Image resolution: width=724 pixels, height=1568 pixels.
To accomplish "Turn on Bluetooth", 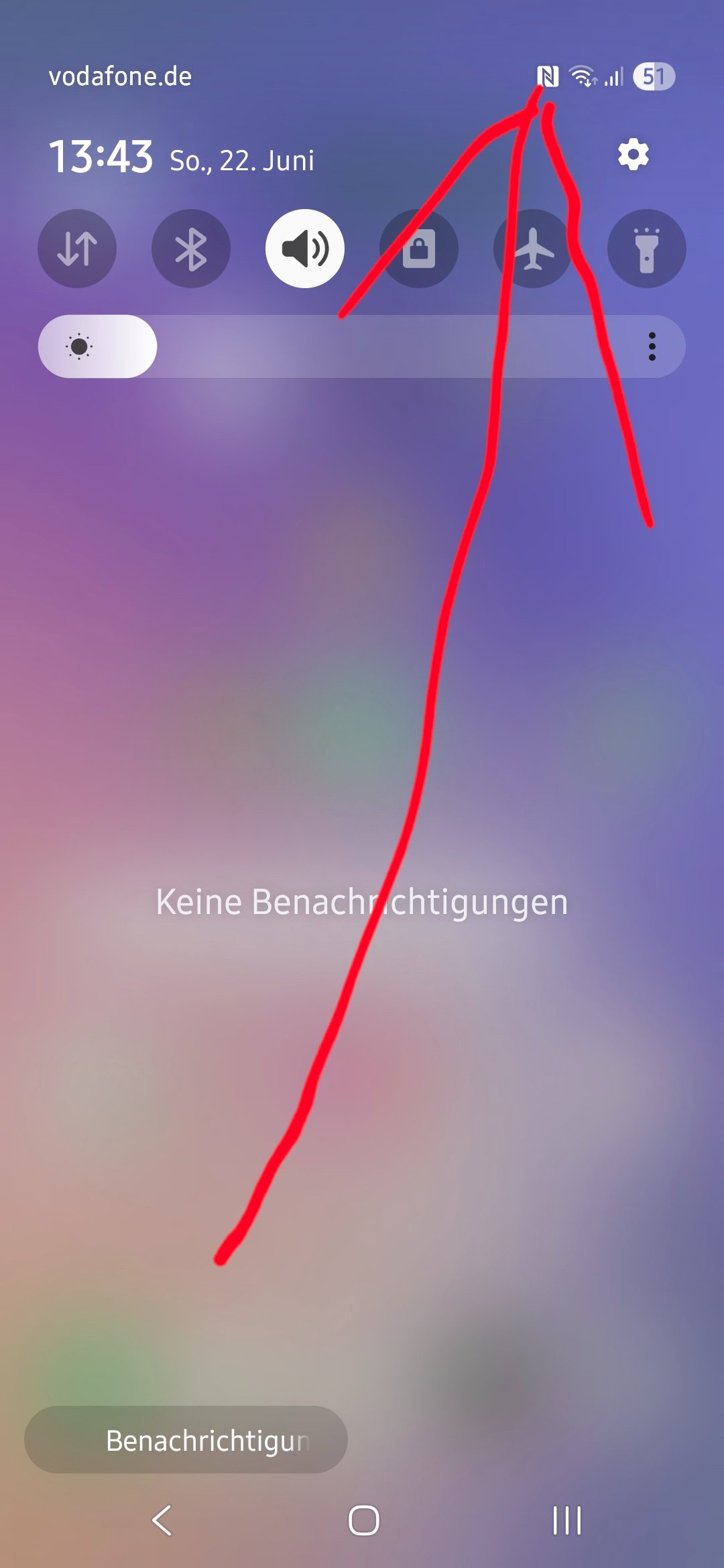I will click(191, 249).
